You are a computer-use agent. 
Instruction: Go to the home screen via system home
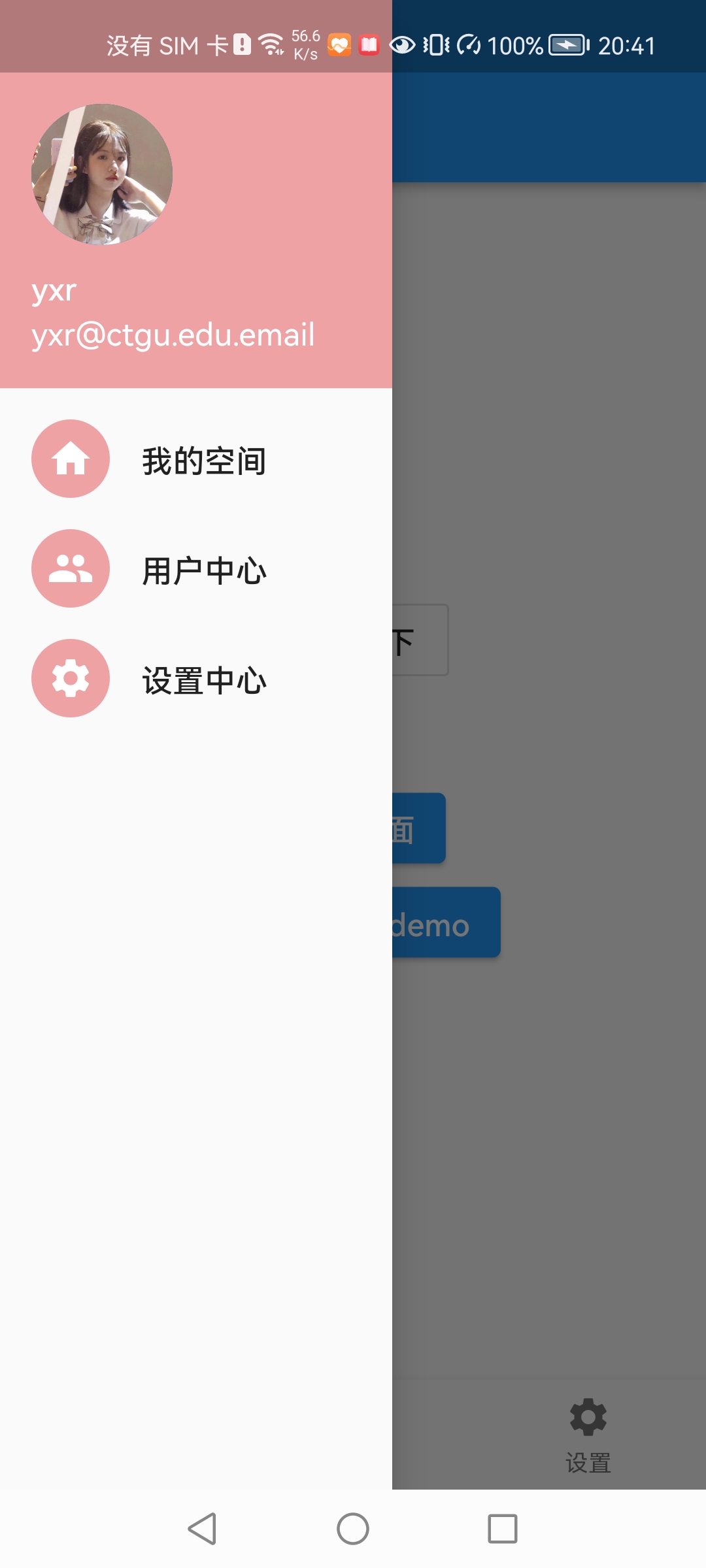click(353, 1529)
